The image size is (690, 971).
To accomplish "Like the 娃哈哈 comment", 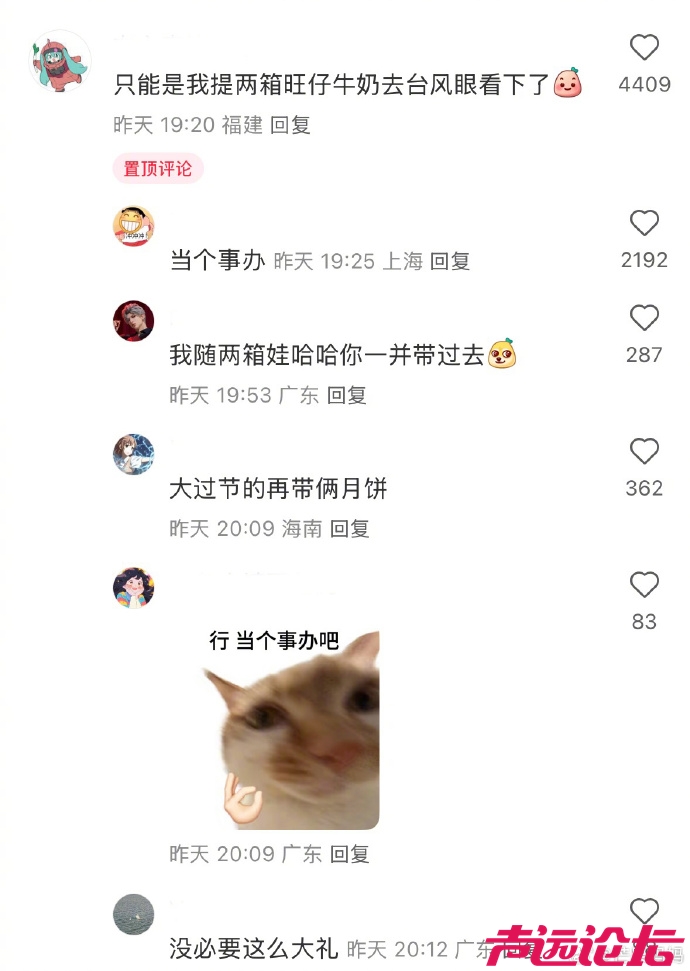I will 644,318.
